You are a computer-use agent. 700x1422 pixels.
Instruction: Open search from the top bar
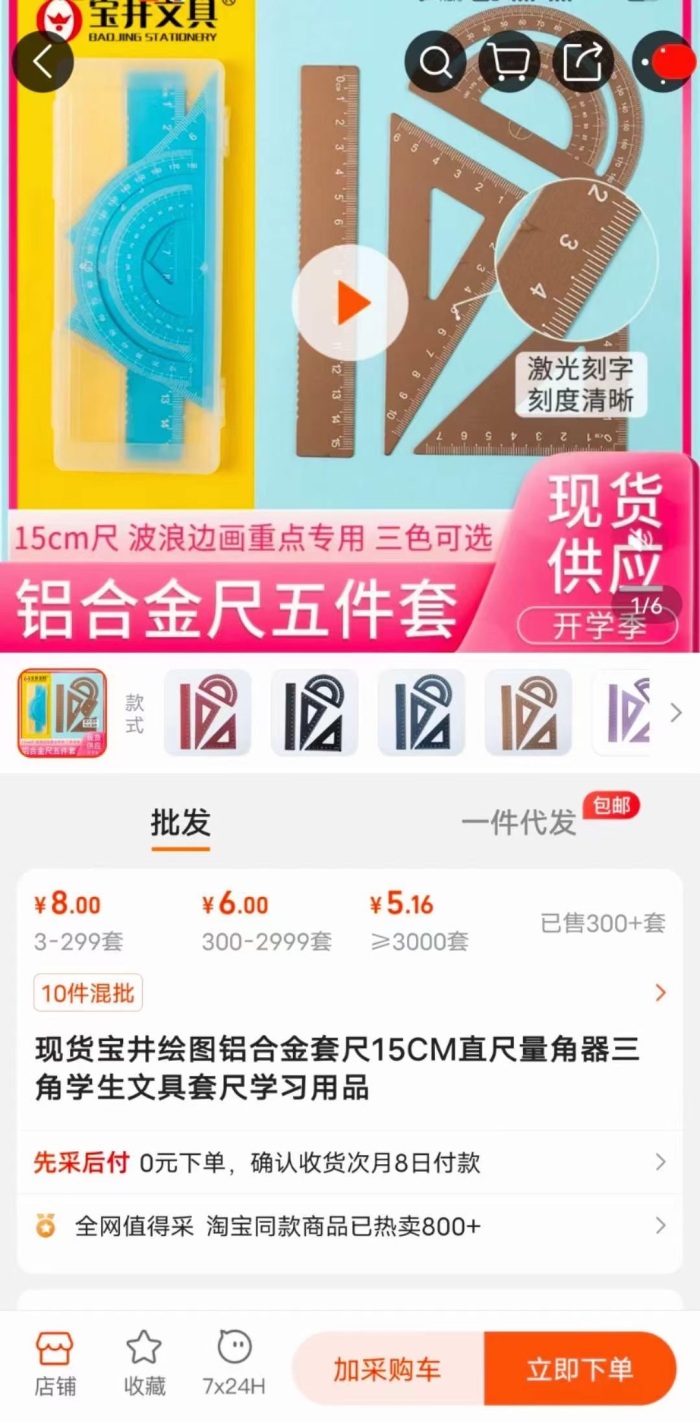435,62
